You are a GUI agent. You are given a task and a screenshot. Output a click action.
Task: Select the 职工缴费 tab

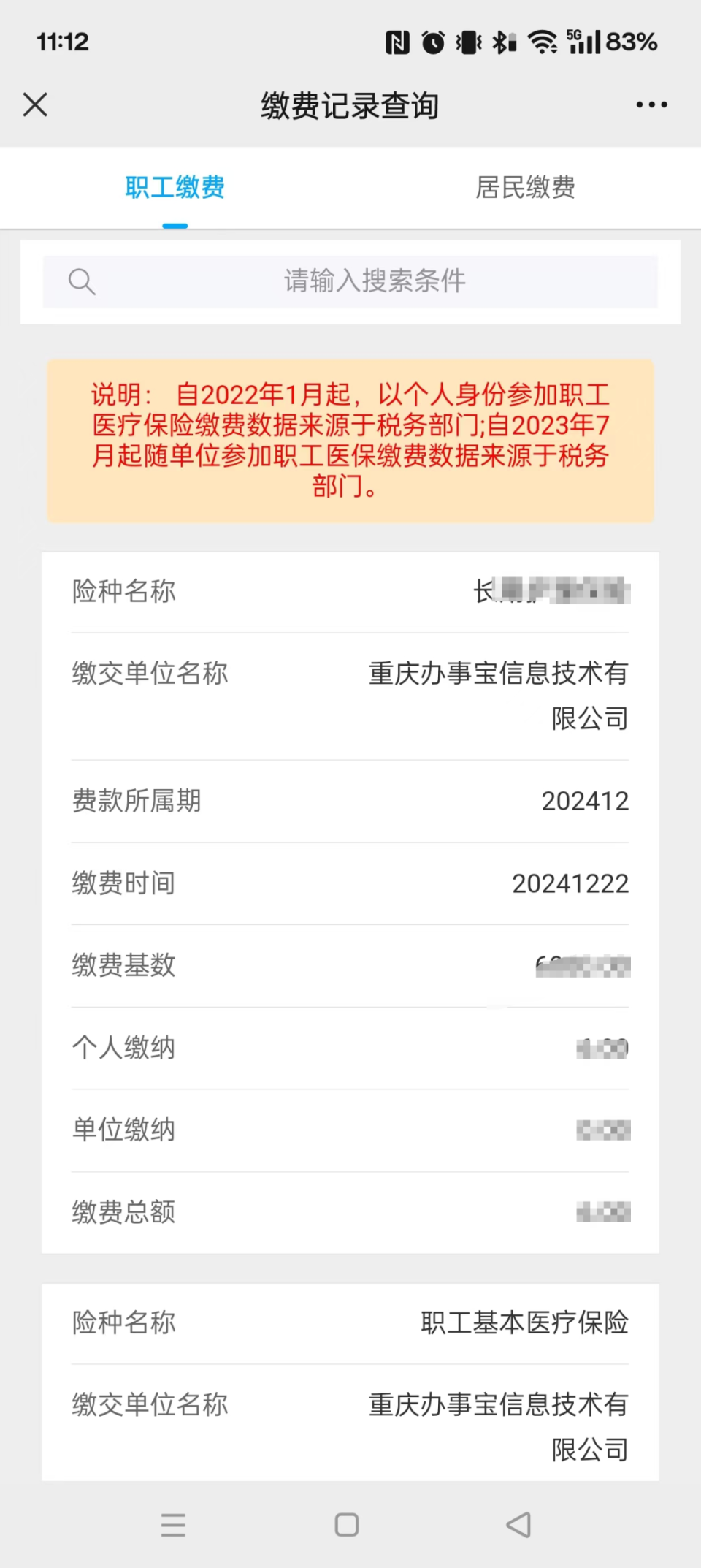point(175,188)
